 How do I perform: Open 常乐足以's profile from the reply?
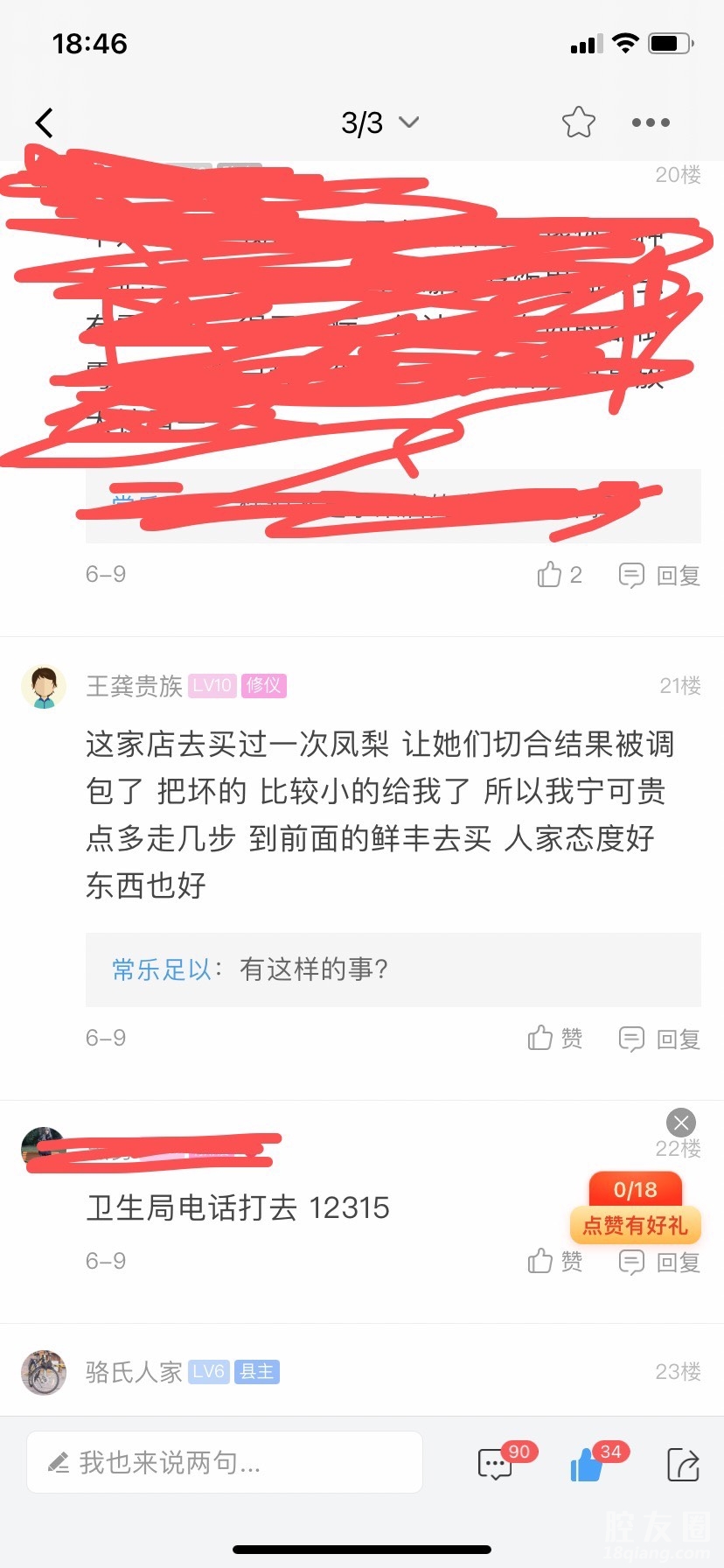(x=161, y=969)
